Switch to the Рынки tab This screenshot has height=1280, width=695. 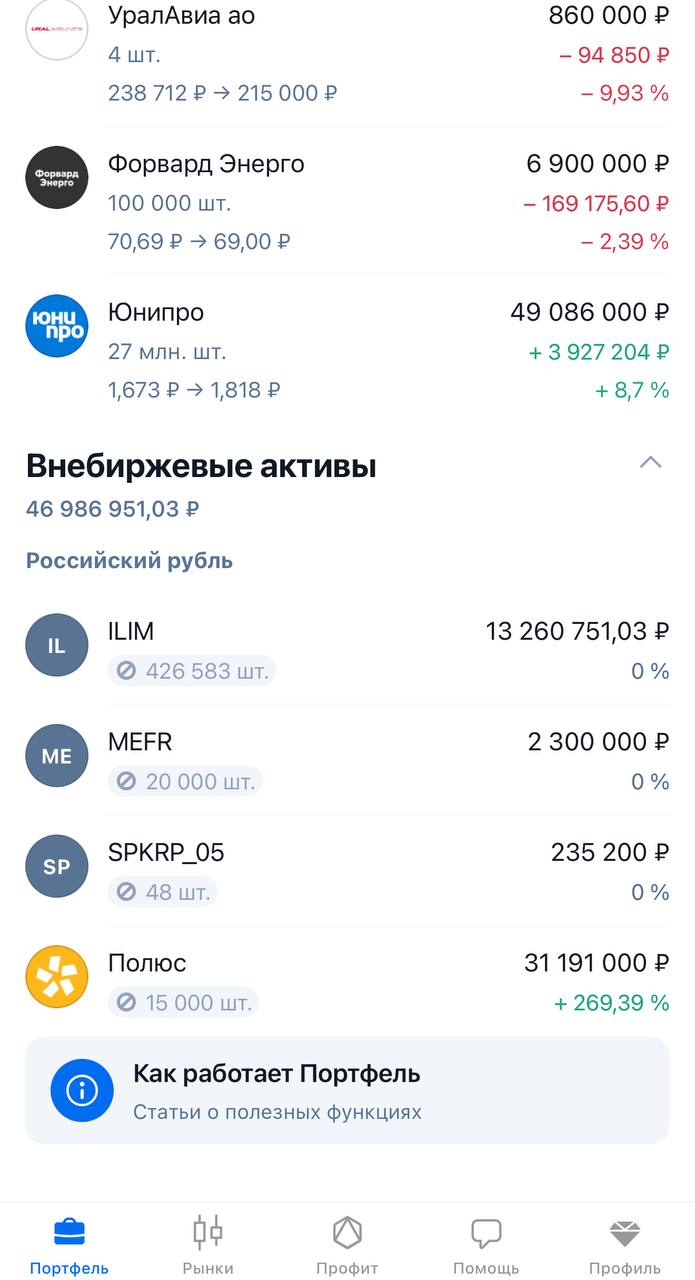point(208,1246)
